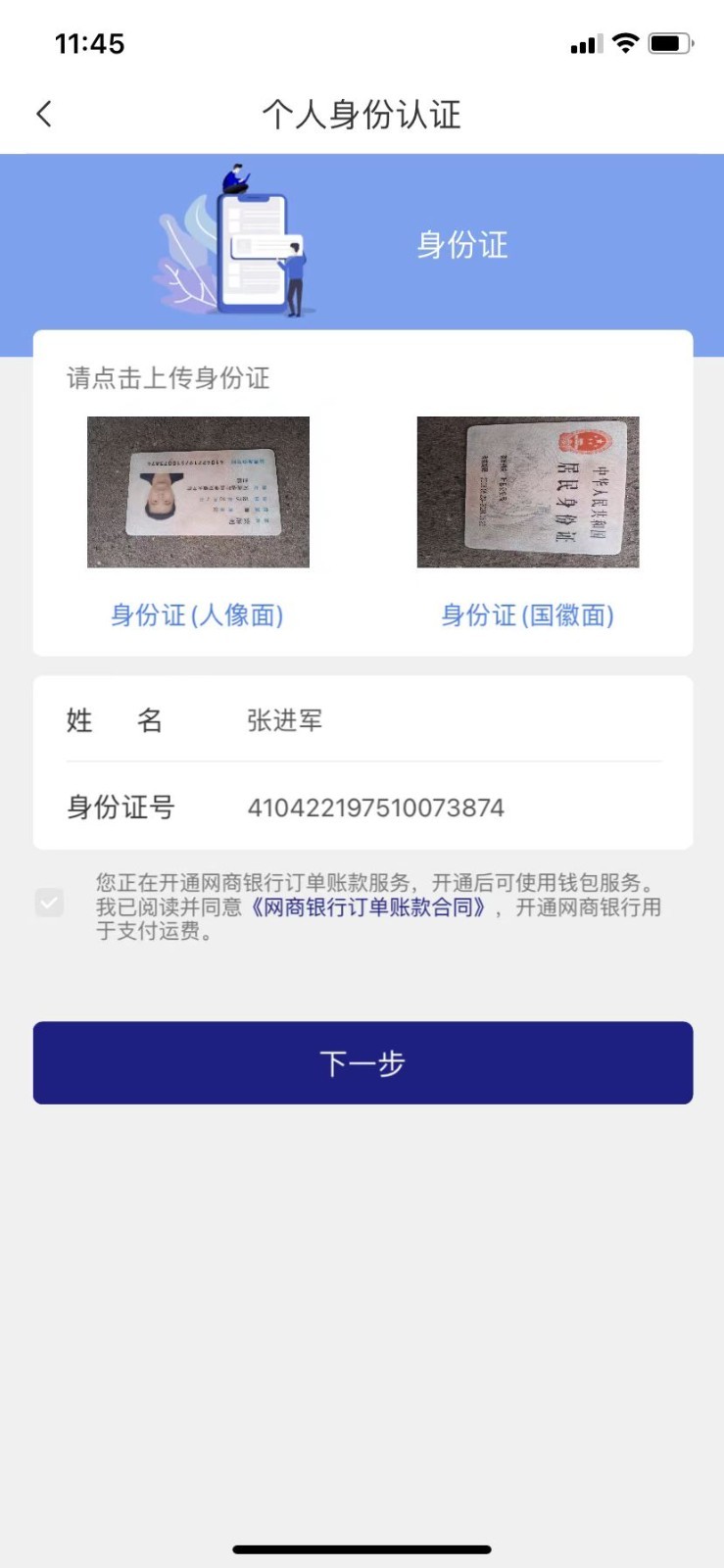Viewport: 724px width, 1568px height.
Task: Toggle the agreement checkbox
Action: point(49,903)
